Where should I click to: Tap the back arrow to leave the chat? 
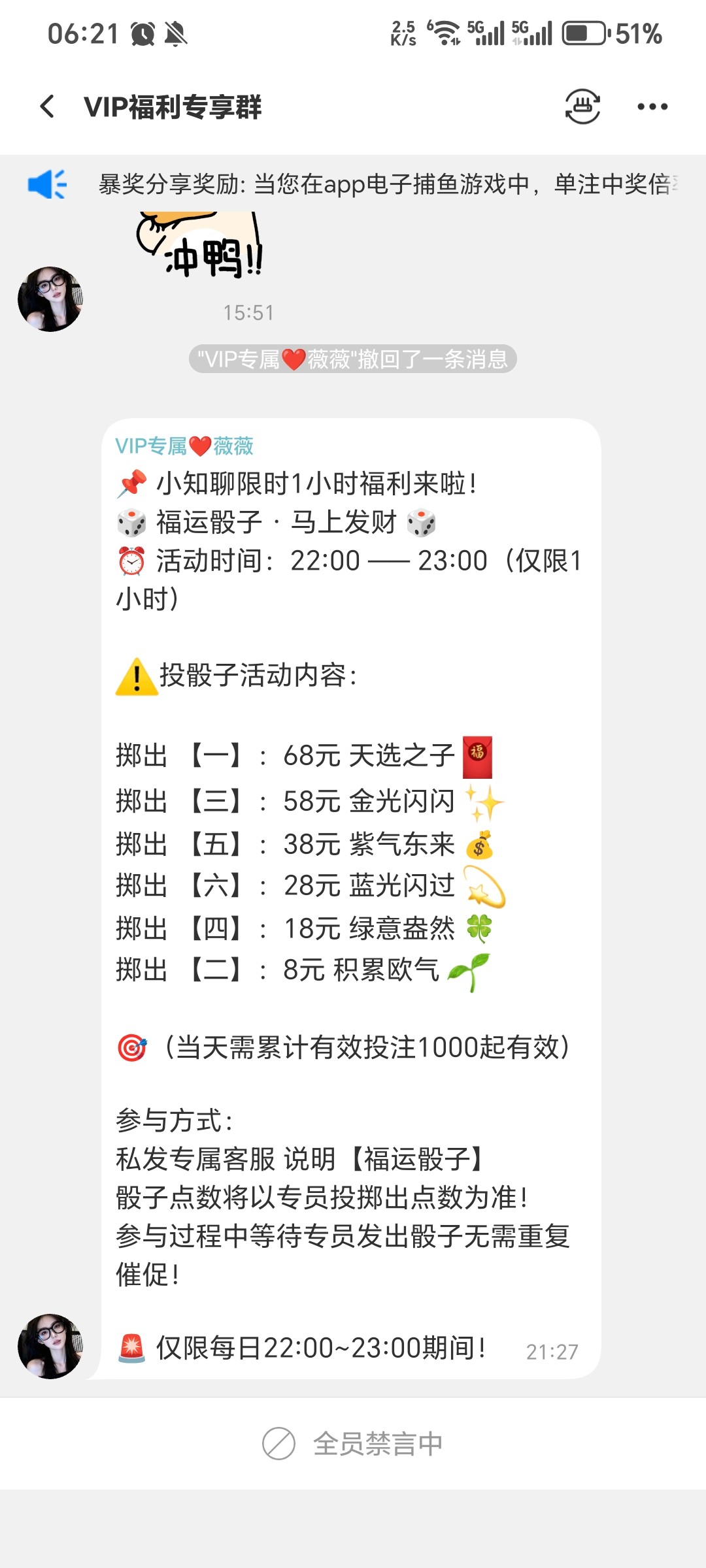pyautogui.click(x=47, y=106)
